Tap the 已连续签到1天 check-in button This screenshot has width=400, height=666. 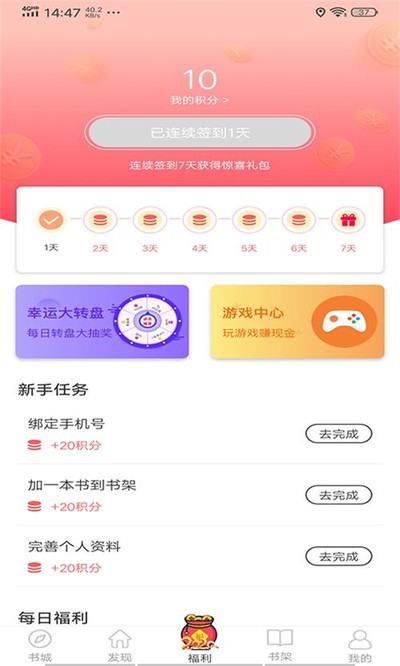pos(200,133)
